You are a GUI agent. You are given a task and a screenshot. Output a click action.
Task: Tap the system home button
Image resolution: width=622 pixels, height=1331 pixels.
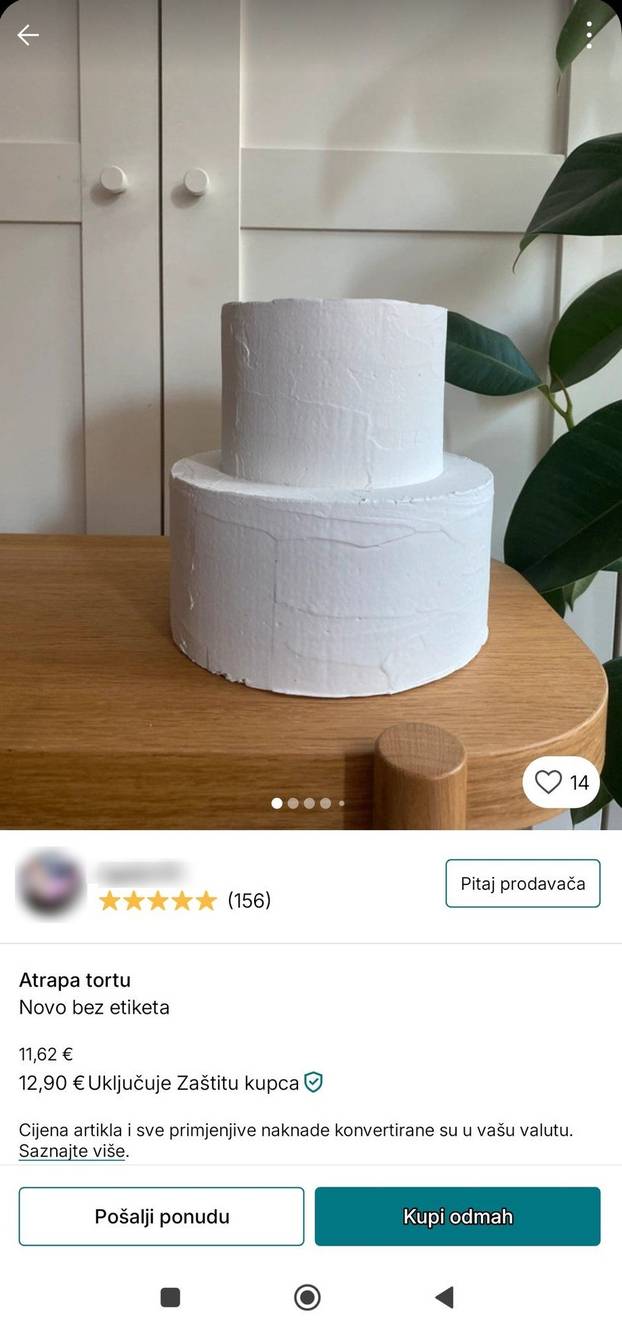(307, 1297)
